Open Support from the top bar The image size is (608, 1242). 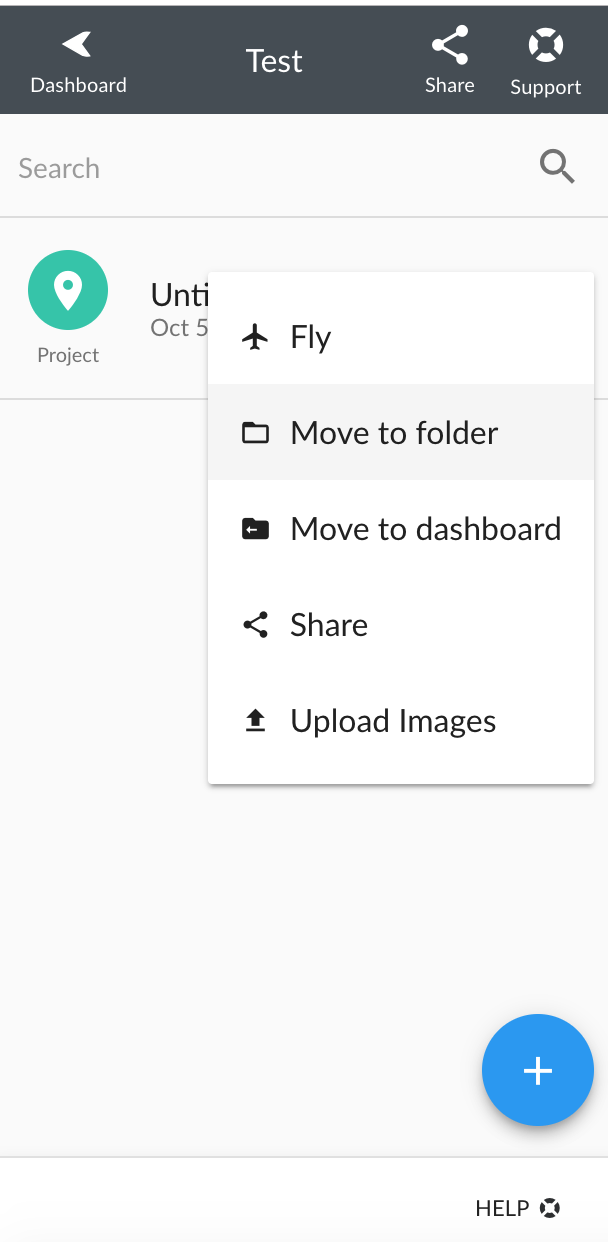(x=545, y=60)
